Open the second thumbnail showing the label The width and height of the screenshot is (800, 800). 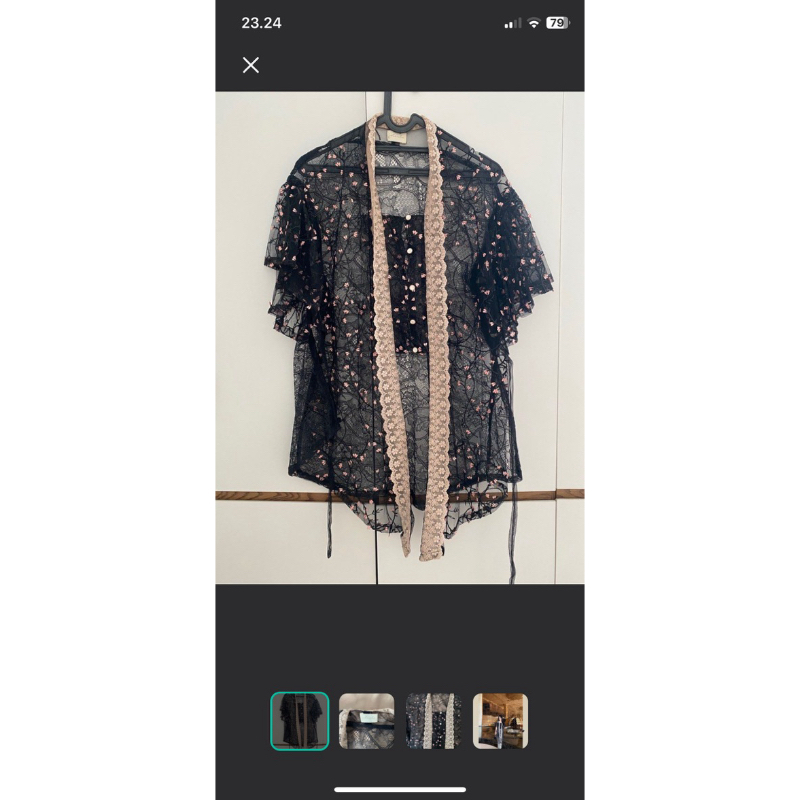[x=366, y=721]
